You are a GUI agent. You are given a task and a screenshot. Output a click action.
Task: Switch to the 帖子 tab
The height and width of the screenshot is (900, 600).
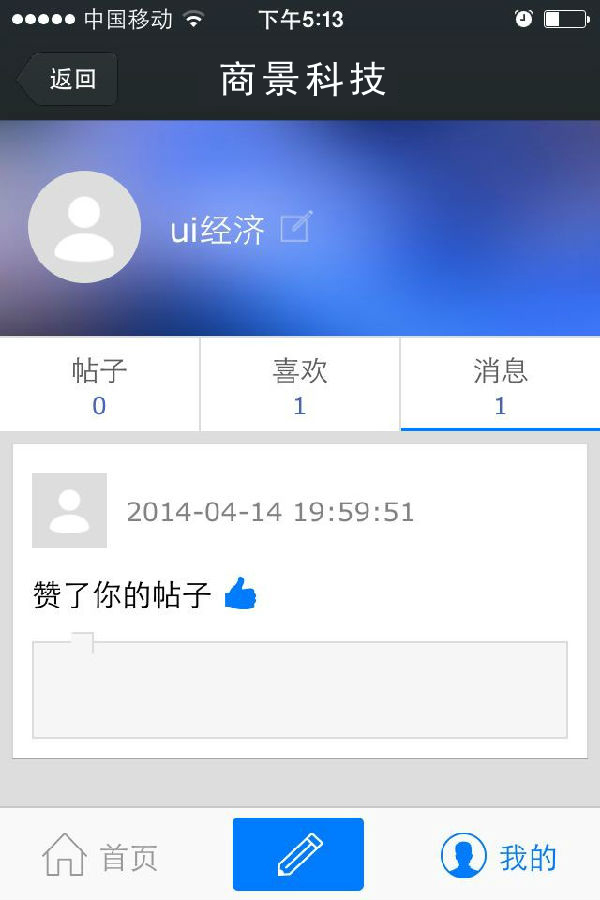100,386
